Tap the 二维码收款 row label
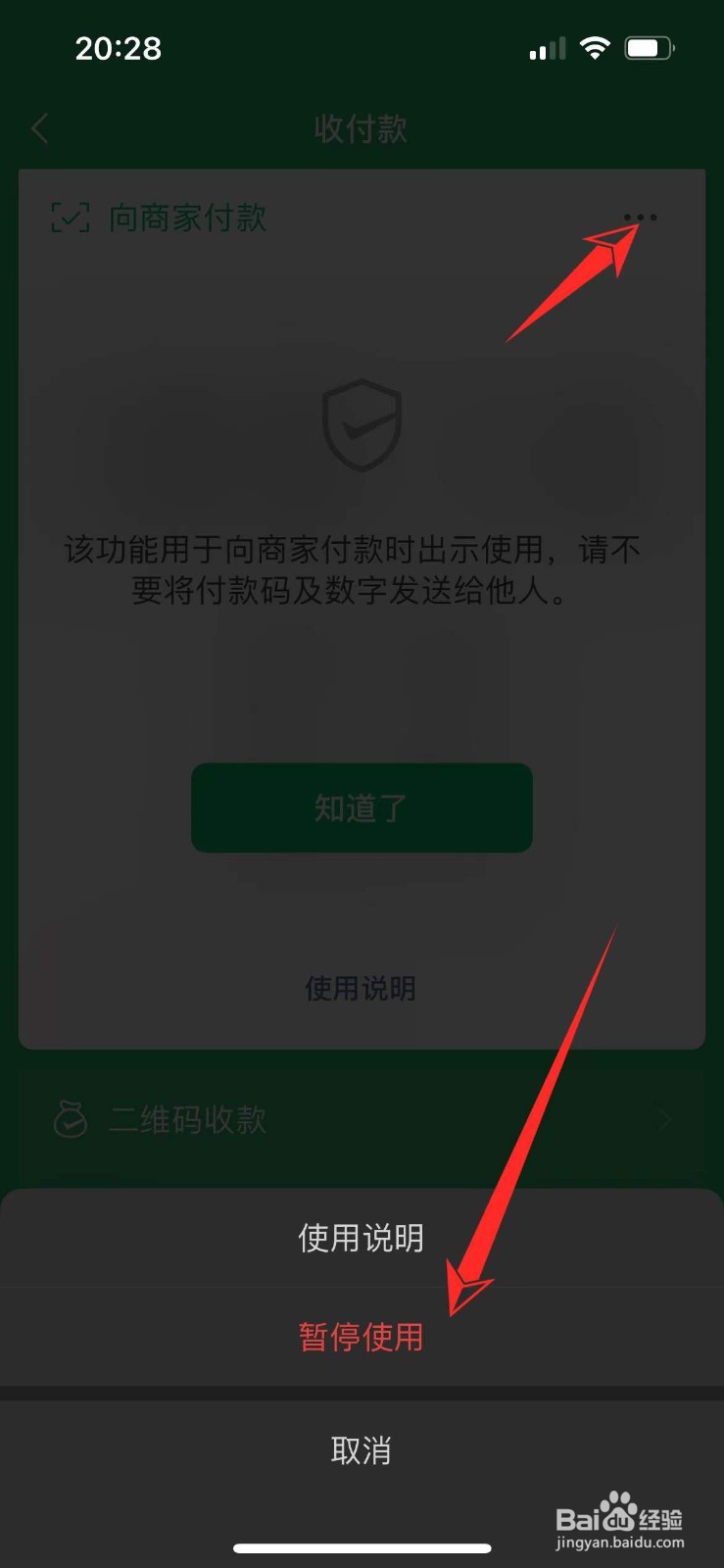 pos(186,1119)
